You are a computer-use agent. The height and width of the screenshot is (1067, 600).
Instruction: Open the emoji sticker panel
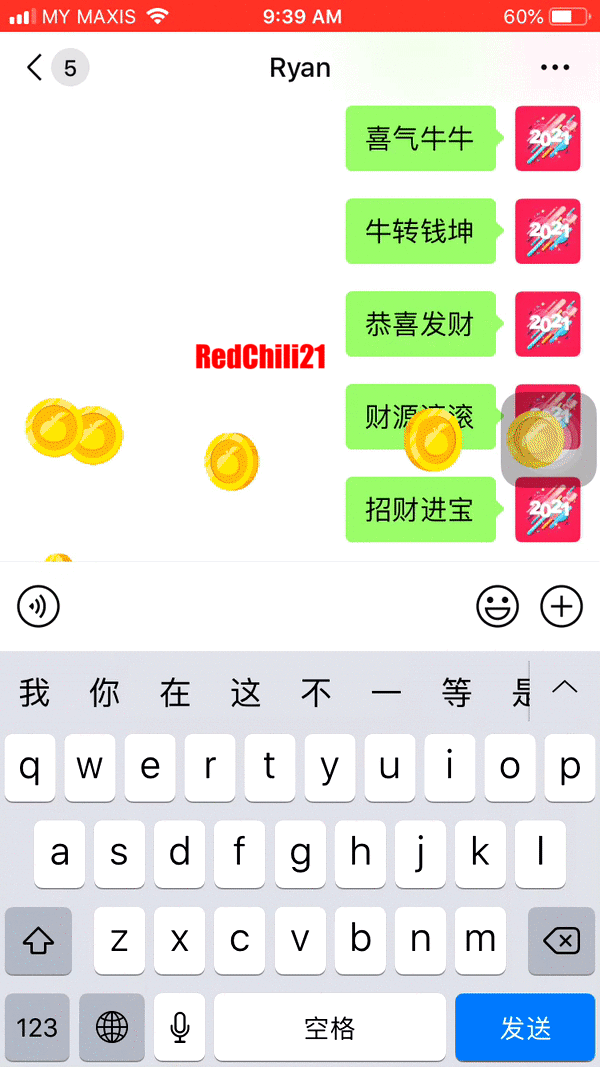coord(497,606)
